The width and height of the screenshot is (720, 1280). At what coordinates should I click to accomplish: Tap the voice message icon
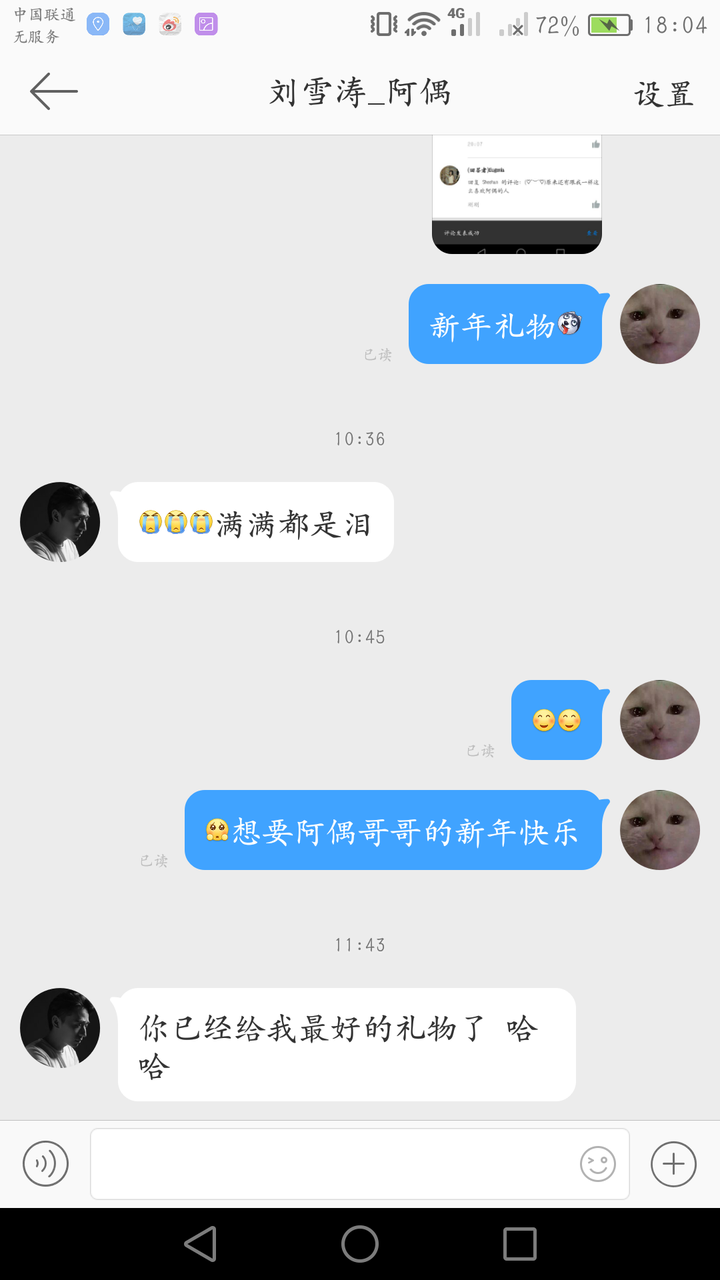point(46,1164)
